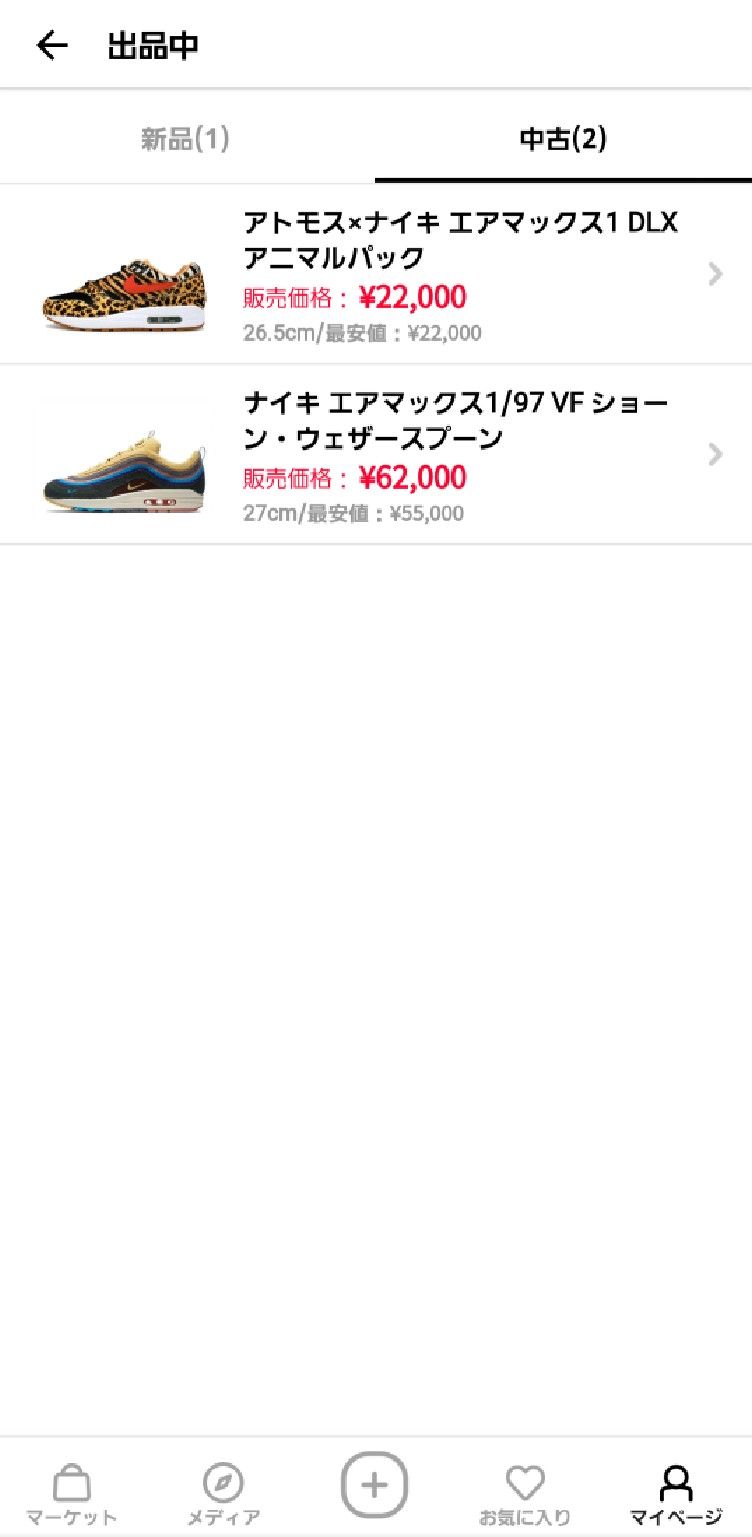
Task: Open the メディア section icon
Action: (223, 1490)
